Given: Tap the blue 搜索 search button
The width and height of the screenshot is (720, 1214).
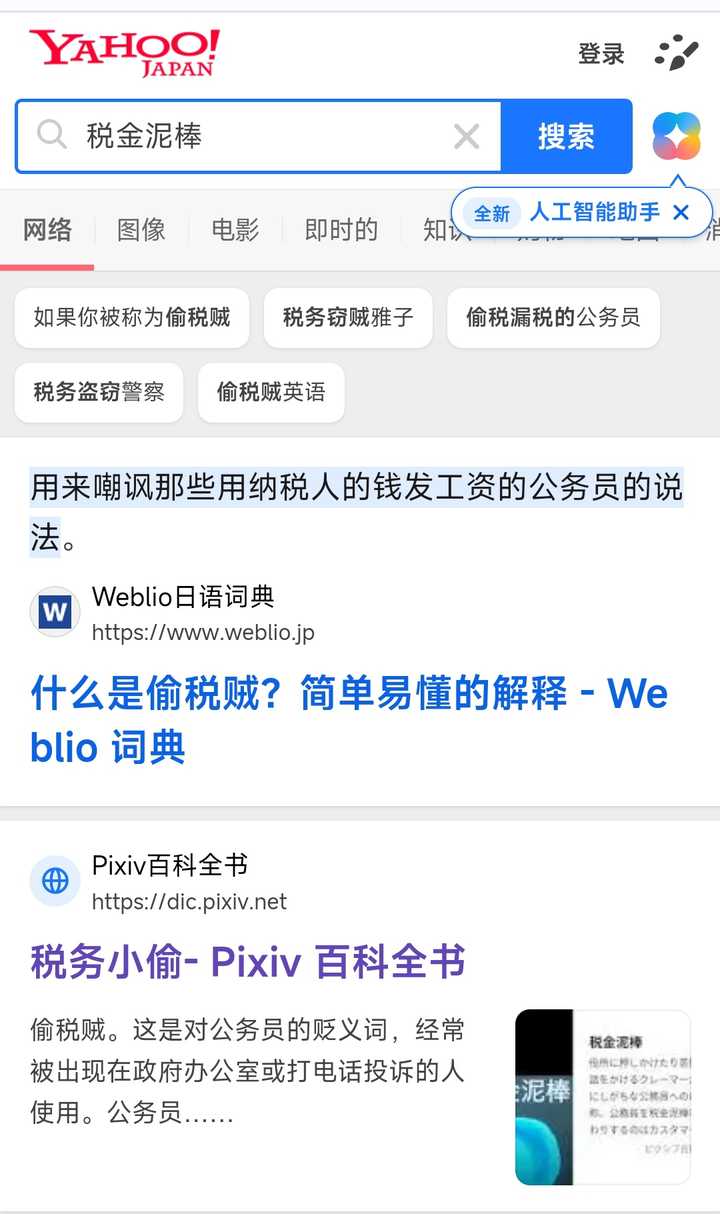Looking at the screenshot, I should [x=566, y=136].
